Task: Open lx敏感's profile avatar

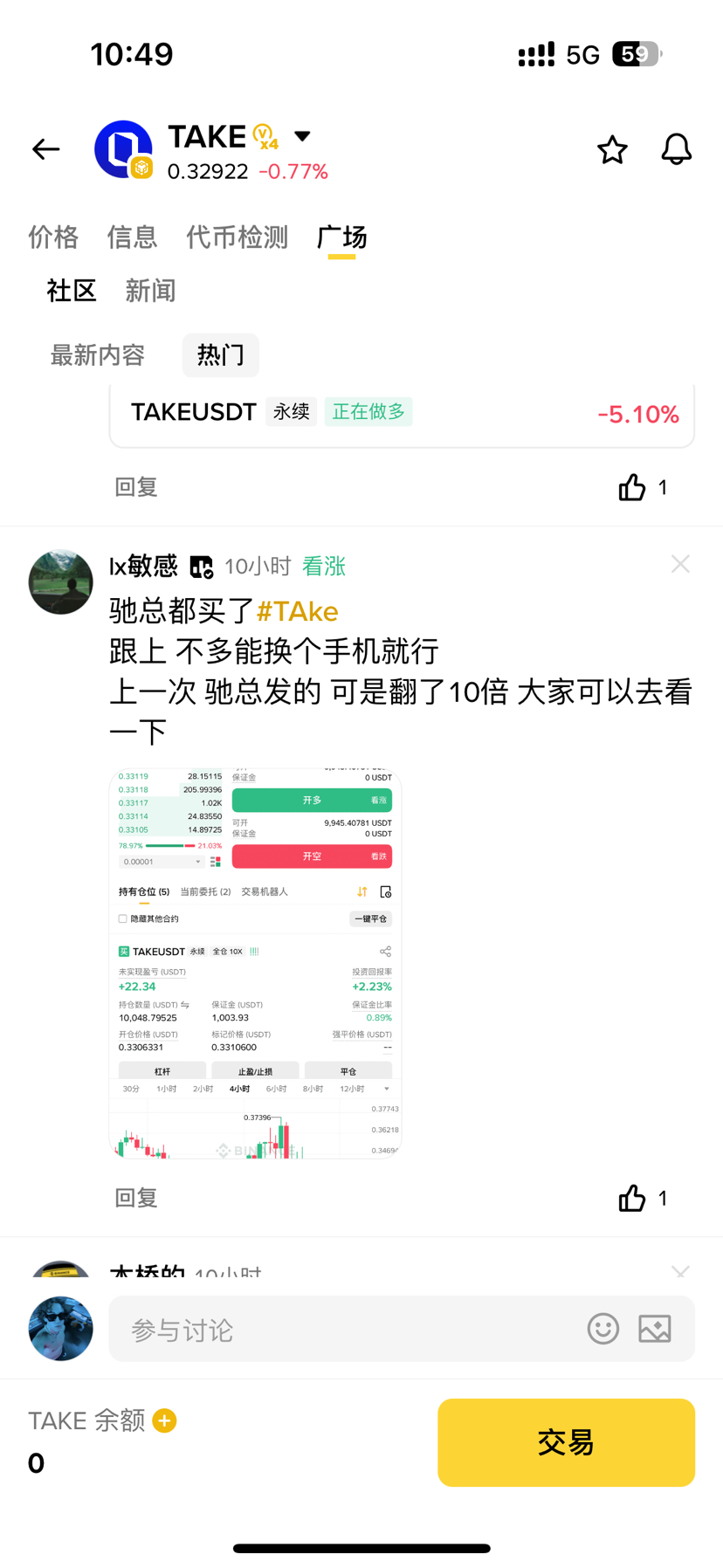Action: (x=60, y=582)
